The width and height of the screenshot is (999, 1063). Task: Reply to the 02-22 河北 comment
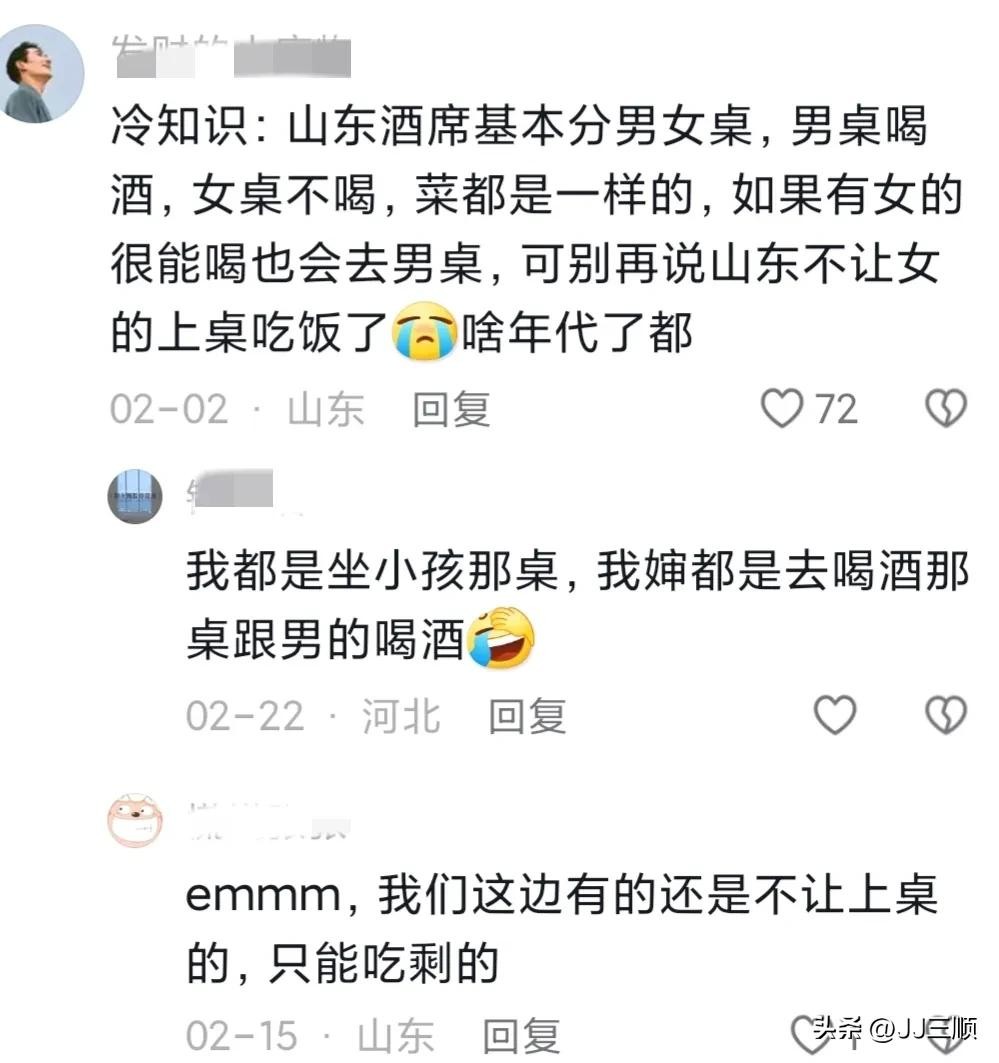click(527, 716)
